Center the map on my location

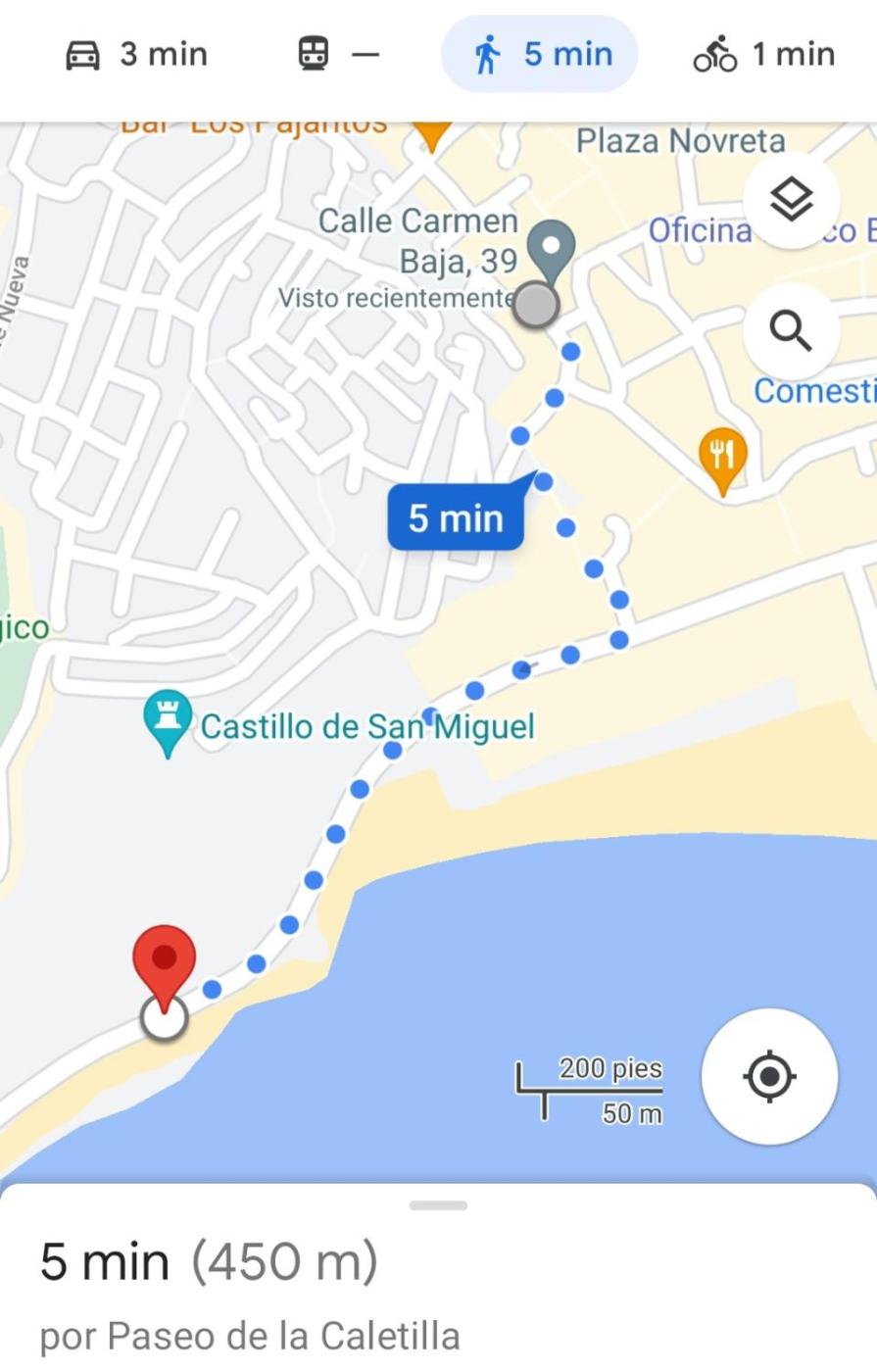769,1076
